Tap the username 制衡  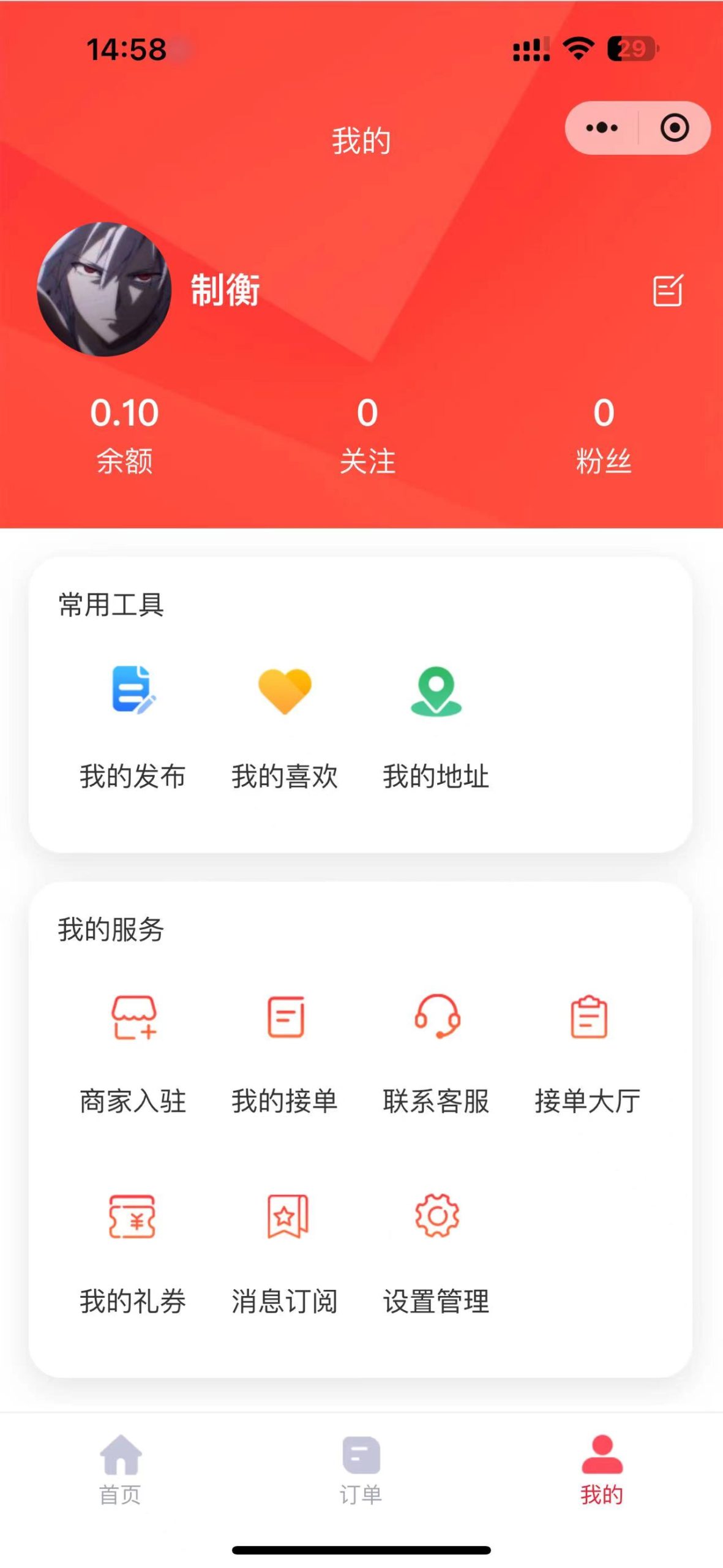pos(224,291)
